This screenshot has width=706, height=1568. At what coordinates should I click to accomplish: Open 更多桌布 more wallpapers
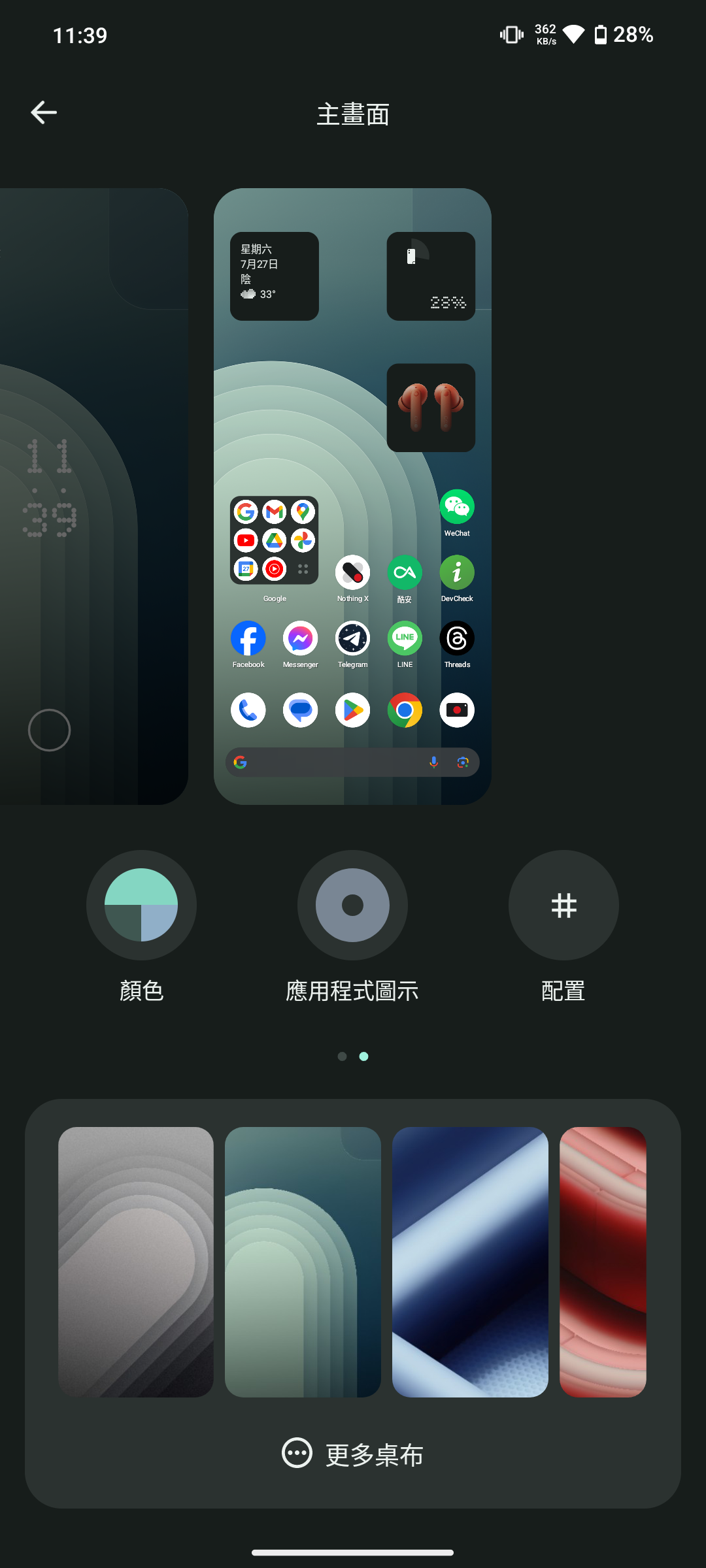point(353,1454)
